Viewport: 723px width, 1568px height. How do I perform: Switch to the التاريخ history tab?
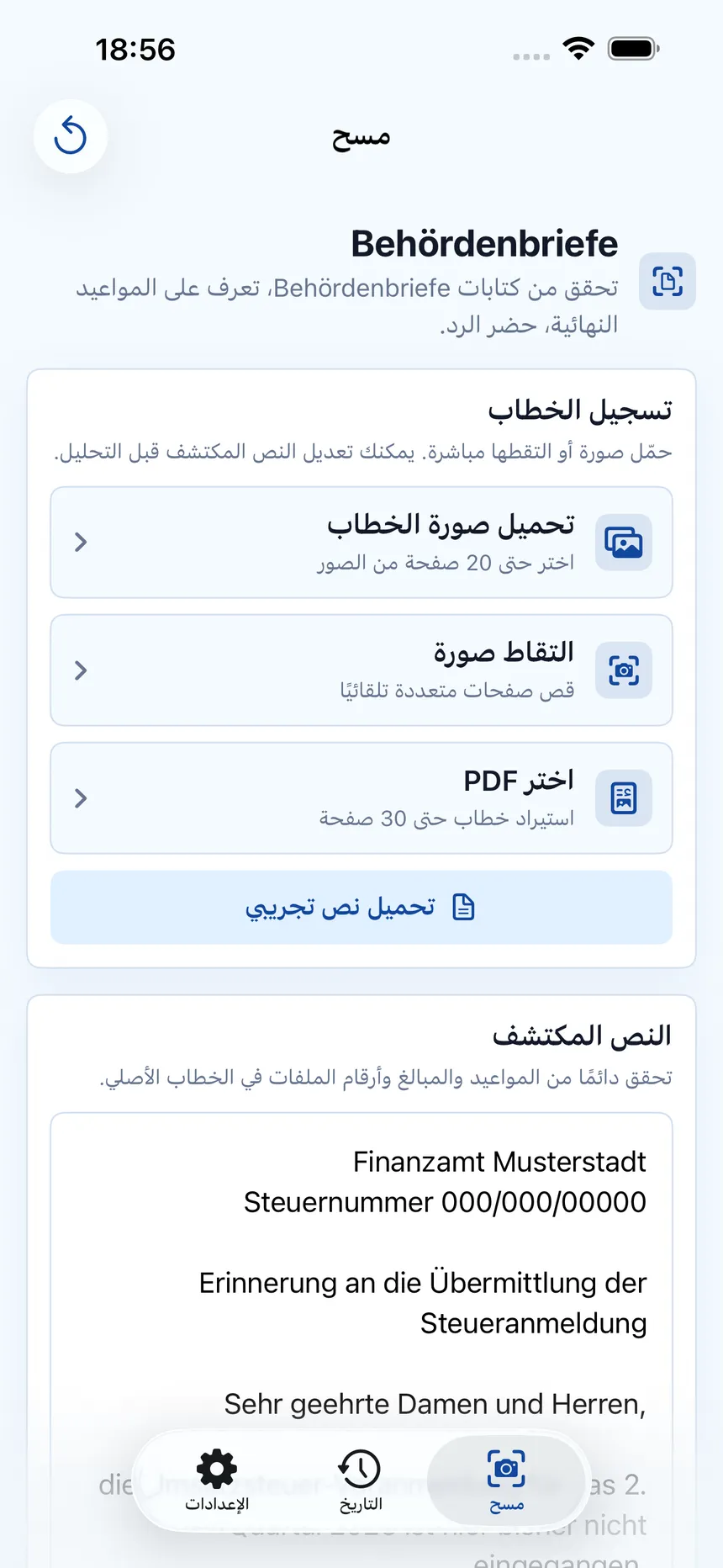click(x=361, y=1481)
